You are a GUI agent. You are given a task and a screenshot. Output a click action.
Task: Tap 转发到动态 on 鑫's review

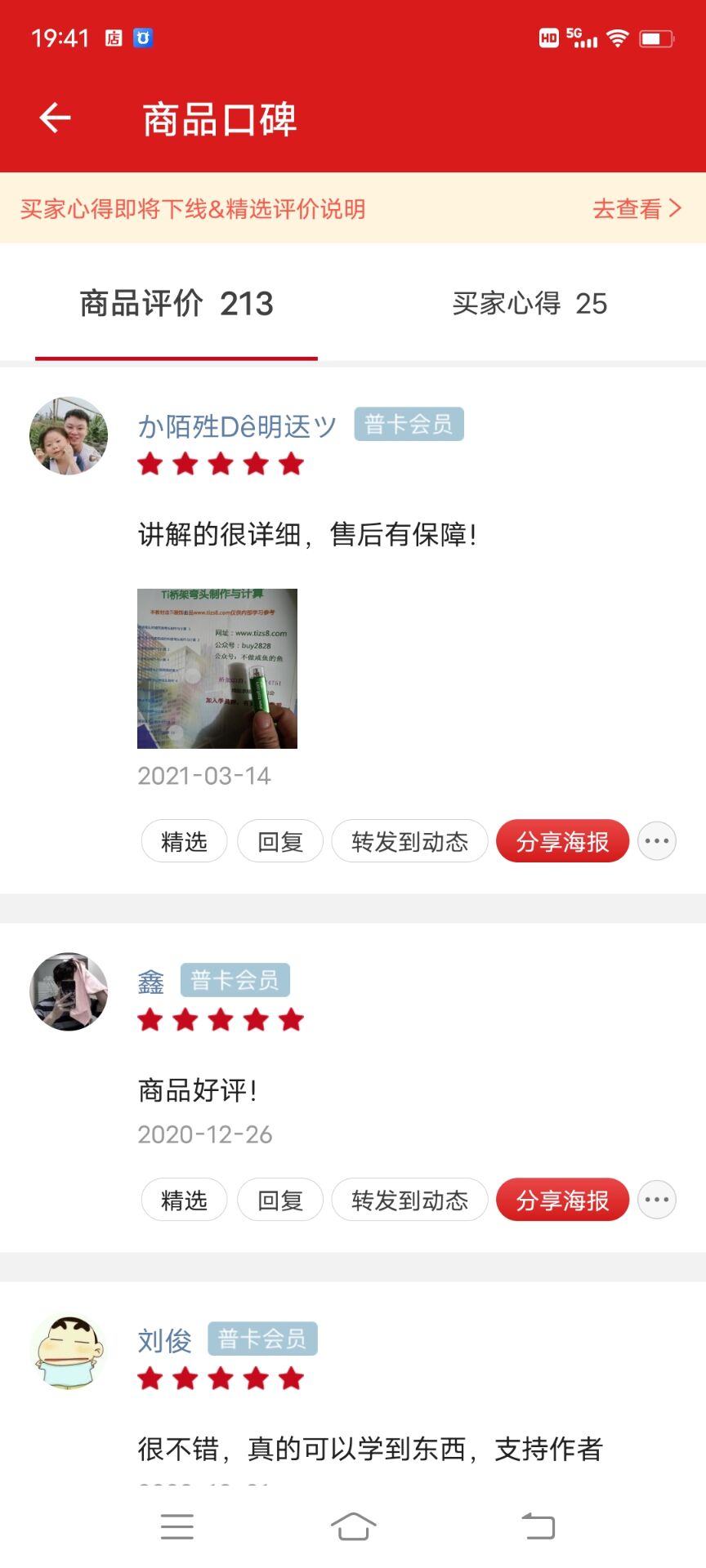[410, 1200]
